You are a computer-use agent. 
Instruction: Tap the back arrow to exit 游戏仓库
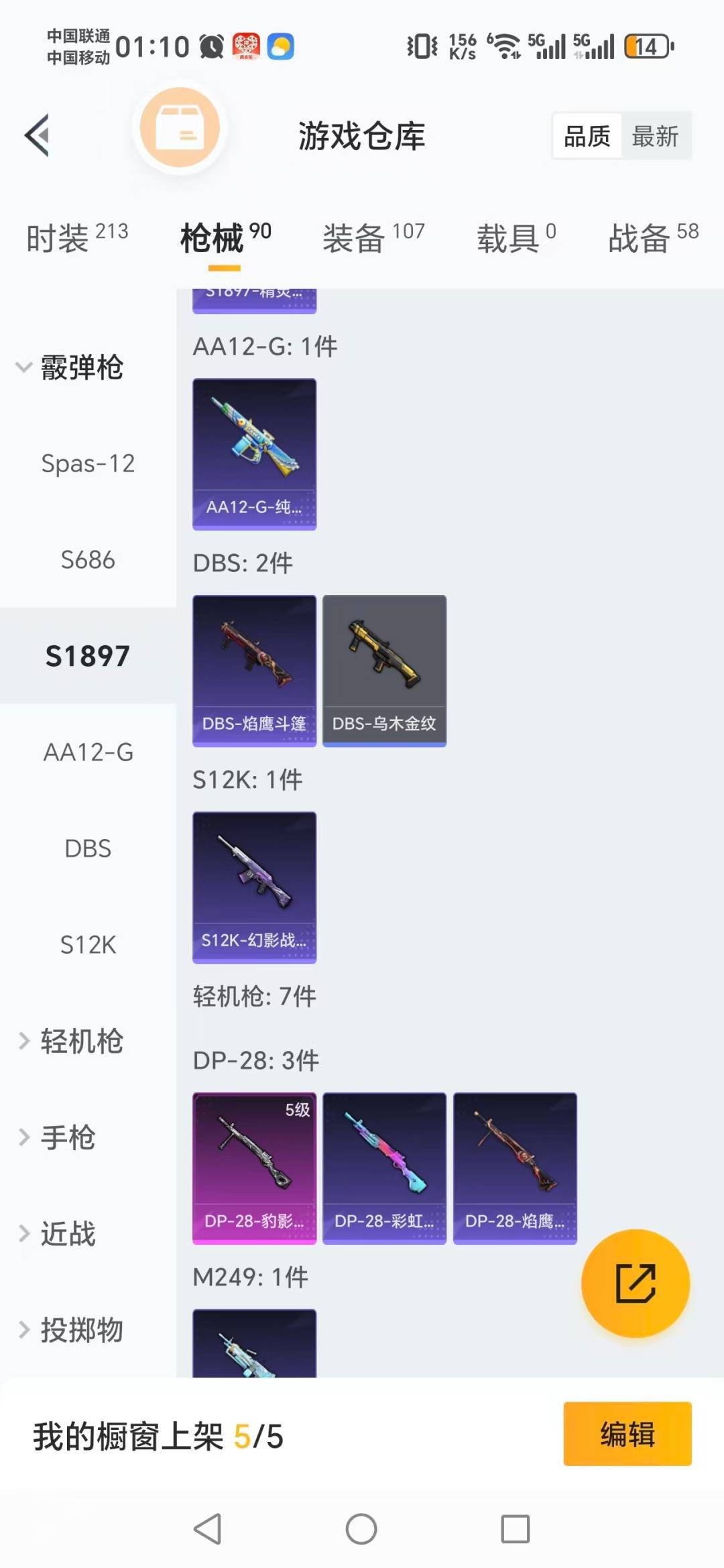pyautogui.click(x=38, y=133)
